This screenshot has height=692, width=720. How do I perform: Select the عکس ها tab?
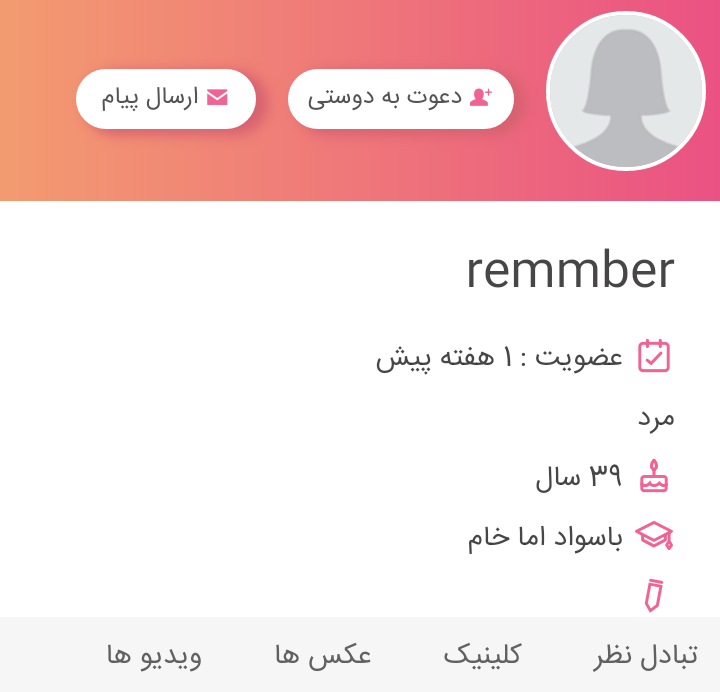tap(323, 655)
